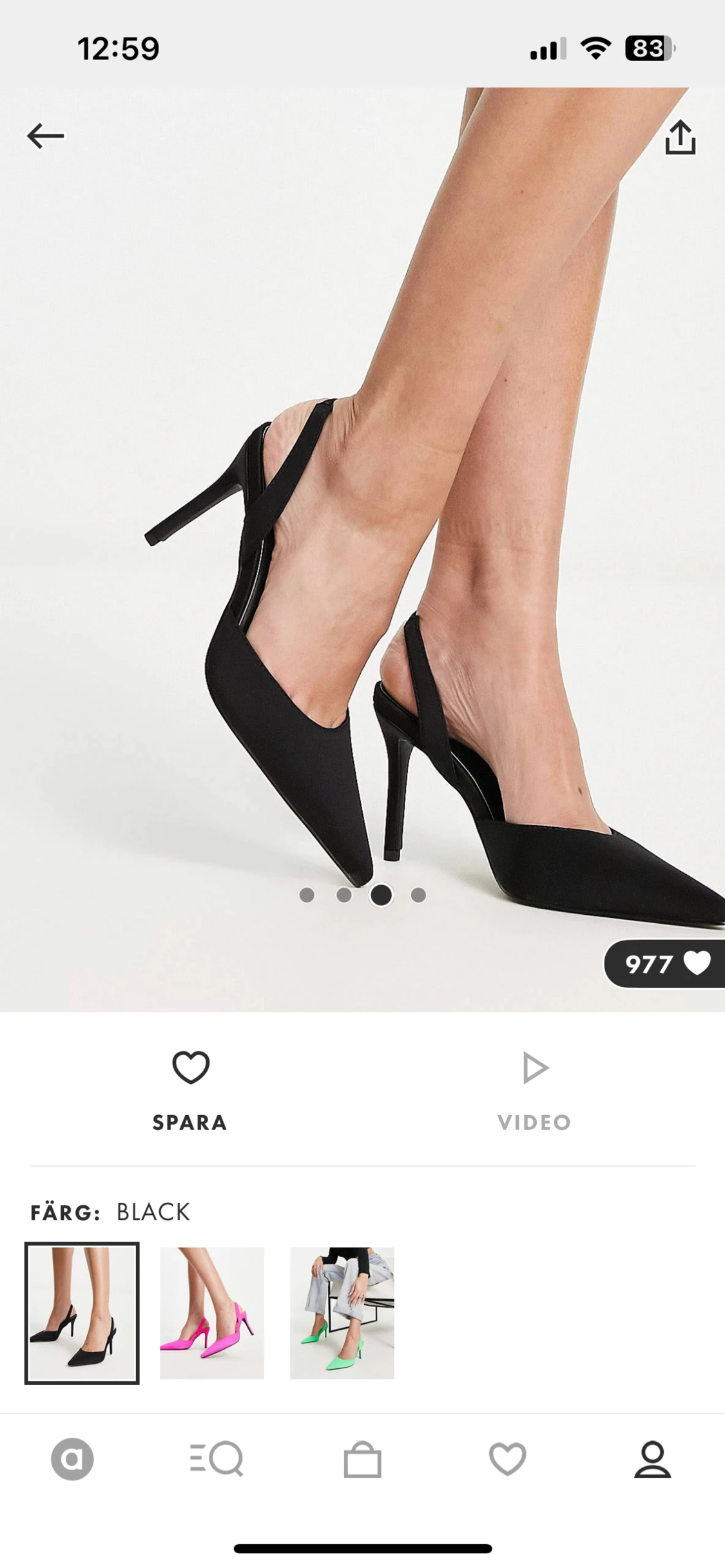Go back using the arrow icon

[x=45, y=136]
